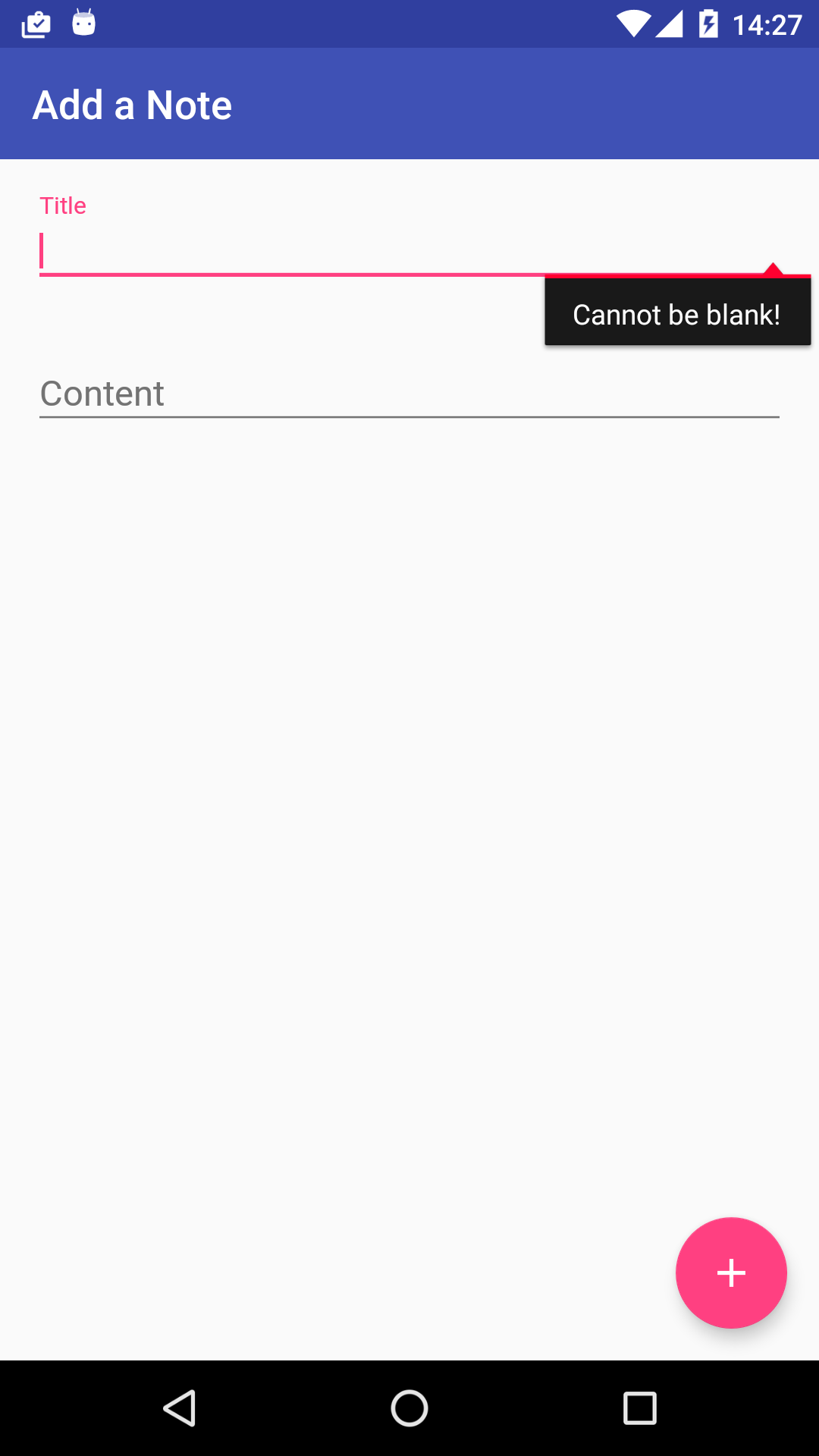Tap the text cursor in the Title field

42,249
